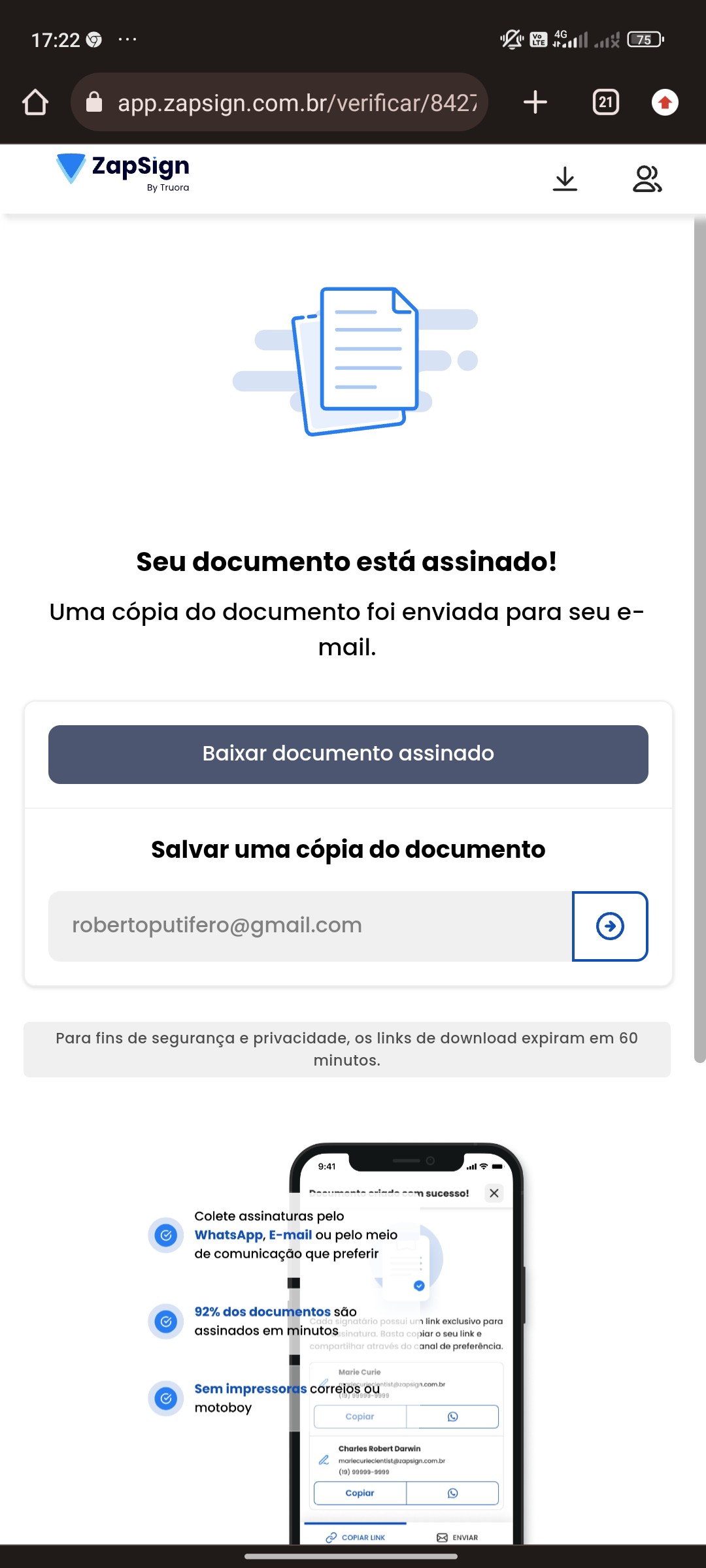Tap the download icon in ZapSign header
Image resolution: width=706 pixels, height=1568 pixels.
(565, 179)
